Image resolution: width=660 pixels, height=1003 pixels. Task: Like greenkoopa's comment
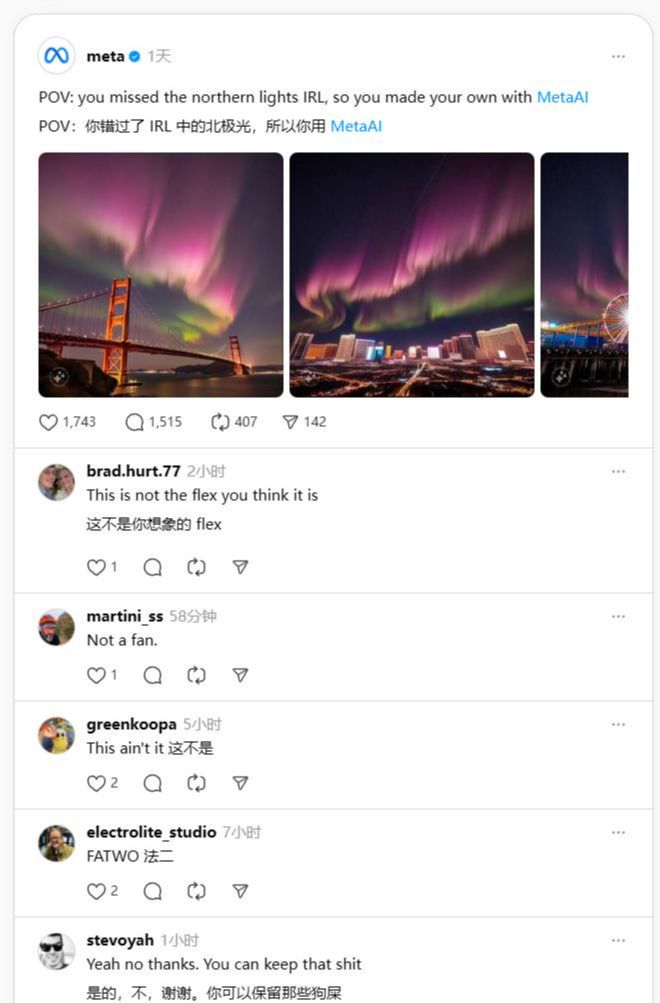click(x=96, y=783)
